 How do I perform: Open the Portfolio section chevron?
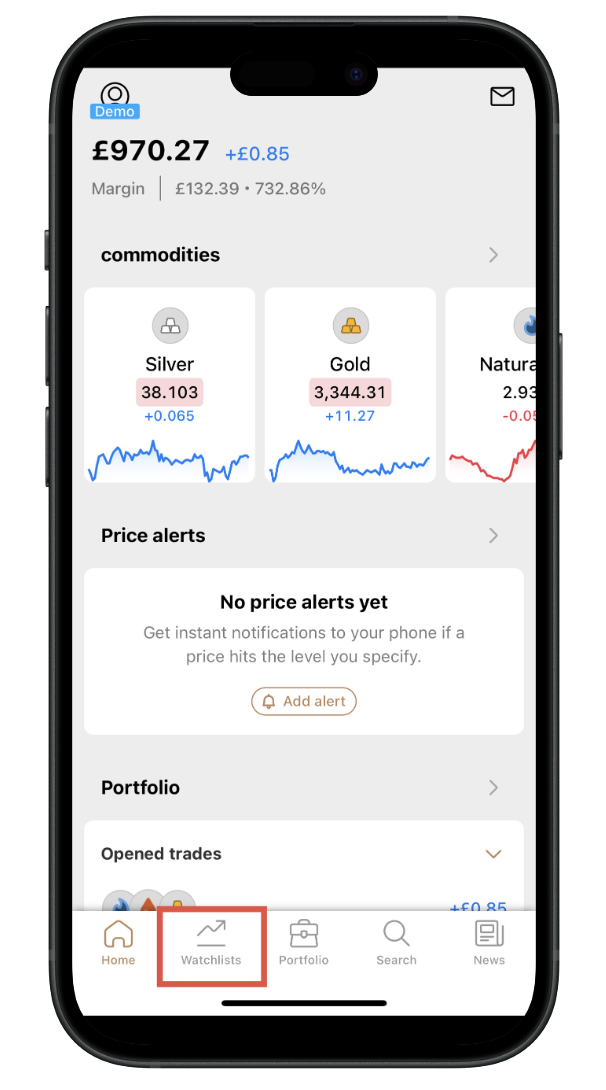[x=493, y=787]
